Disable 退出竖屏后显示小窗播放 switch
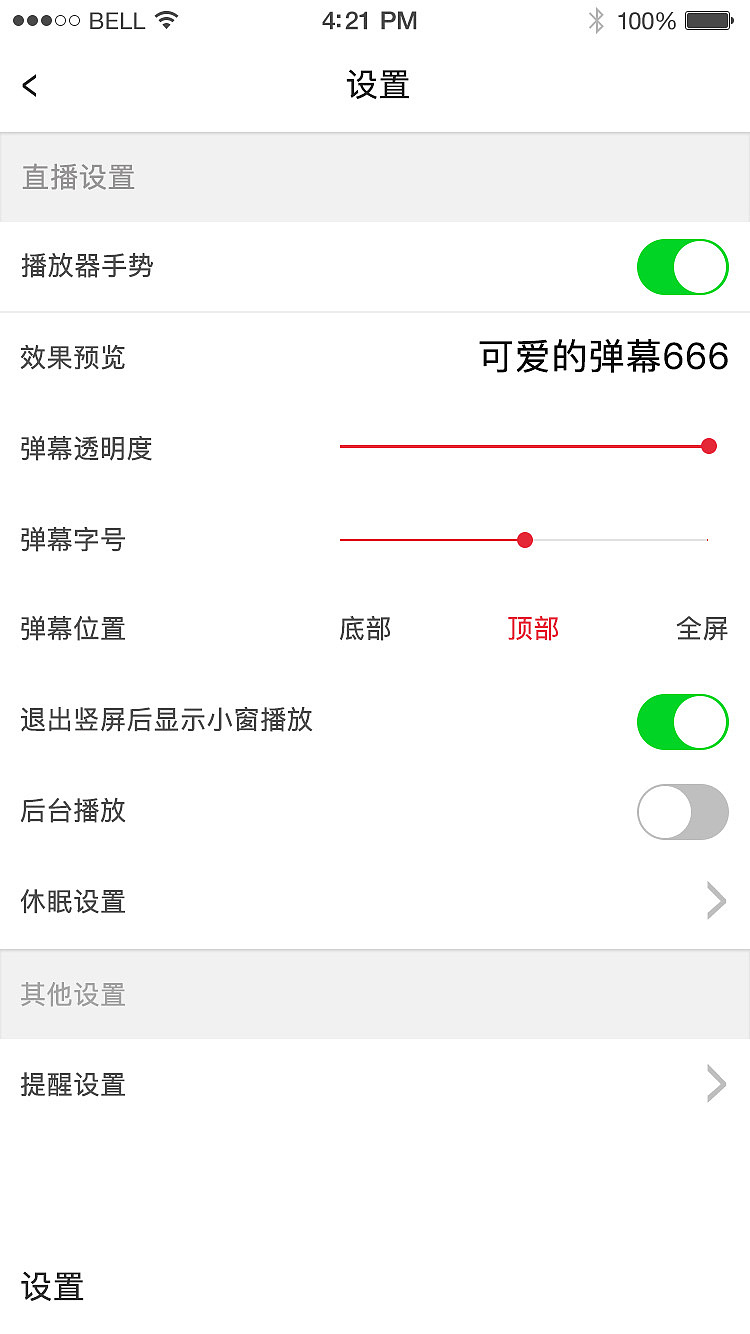Image resolution: width=750 pixels, height=1334 pixels. [683, 722]
